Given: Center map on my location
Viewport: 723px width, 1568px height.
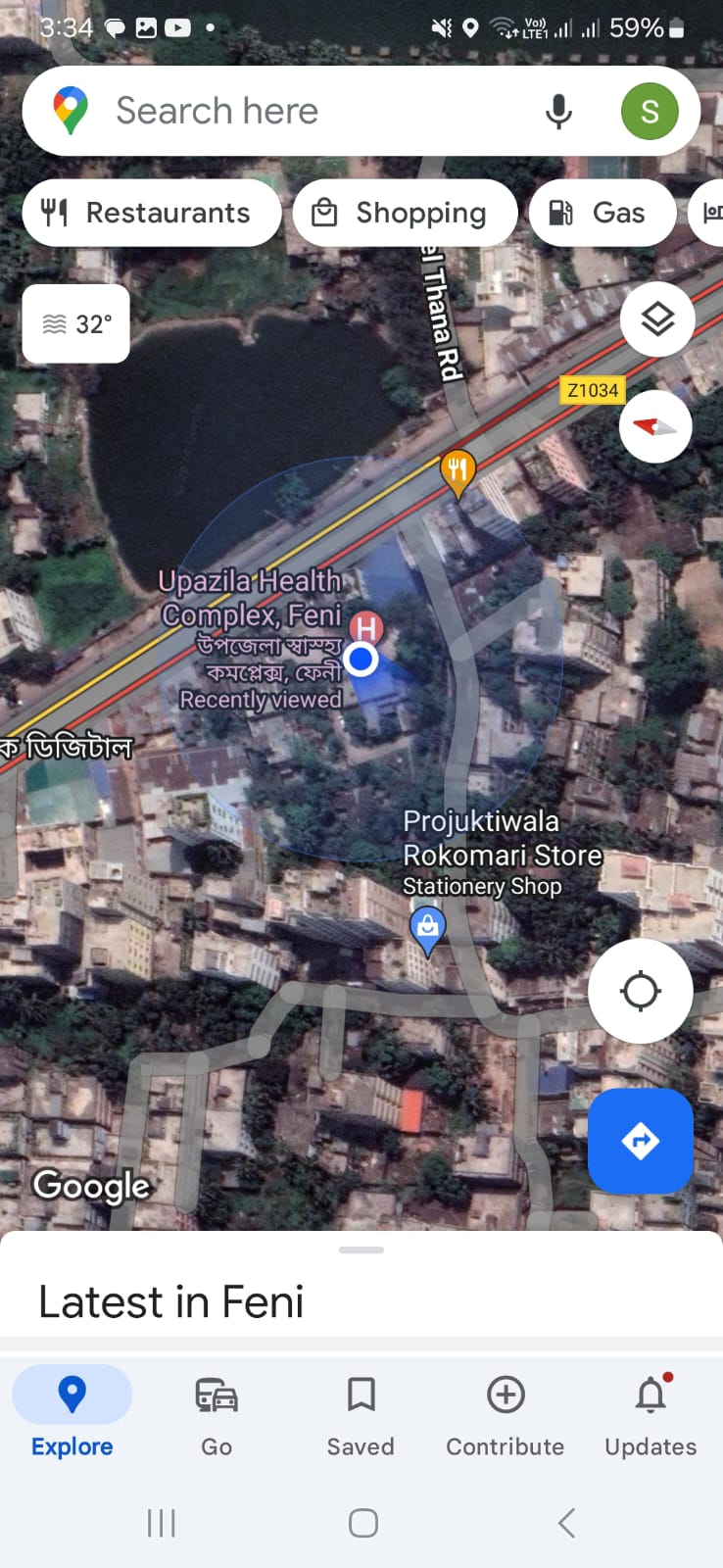Looking at the screenshot, I should (641, 991).
